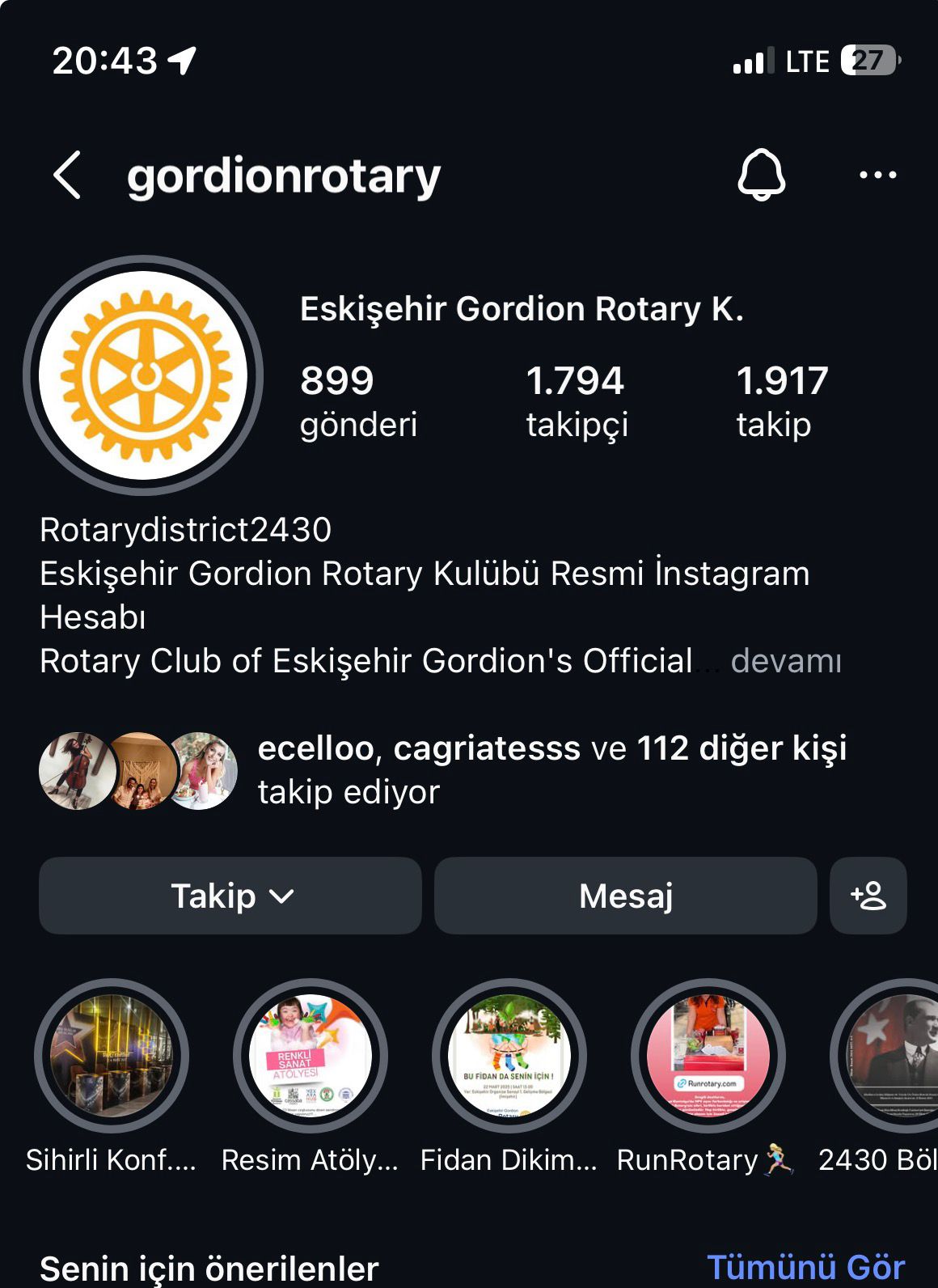
Task: View the Fidan Dikim story highlight
Action: tap(509, 1056)
